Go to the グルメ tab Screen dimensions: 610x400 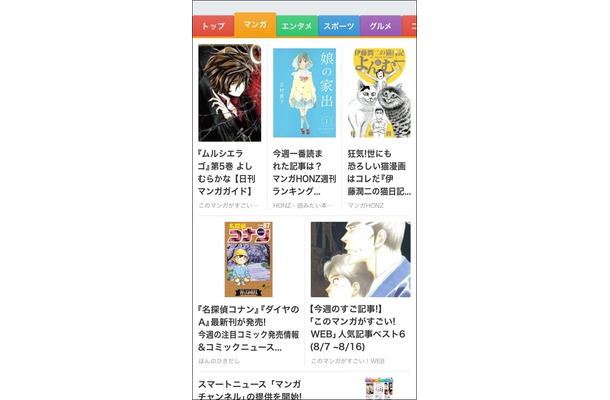click(381, 26)
